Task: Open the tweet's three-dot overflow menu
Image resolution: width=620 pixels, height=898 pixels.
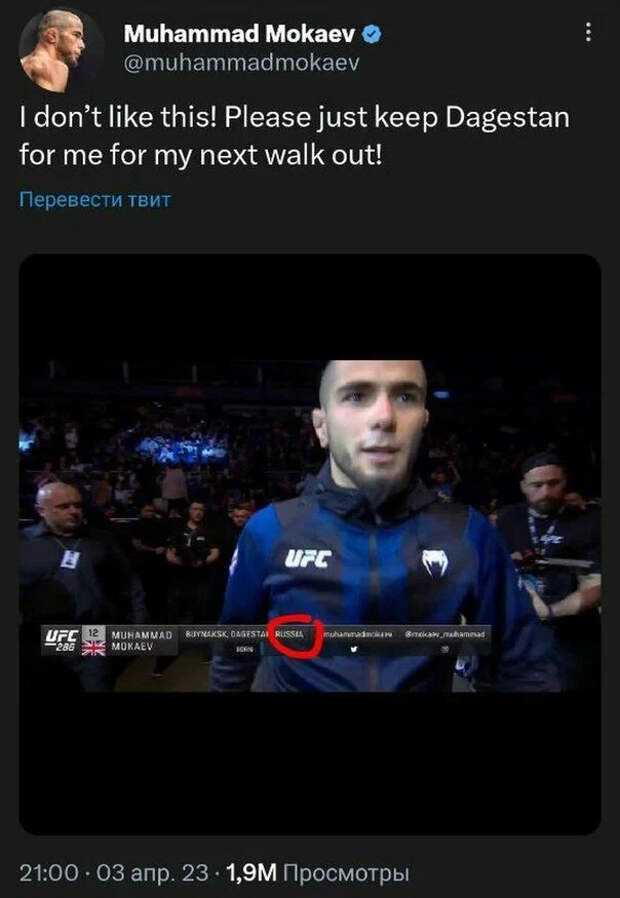Action: tap(588, 33)
